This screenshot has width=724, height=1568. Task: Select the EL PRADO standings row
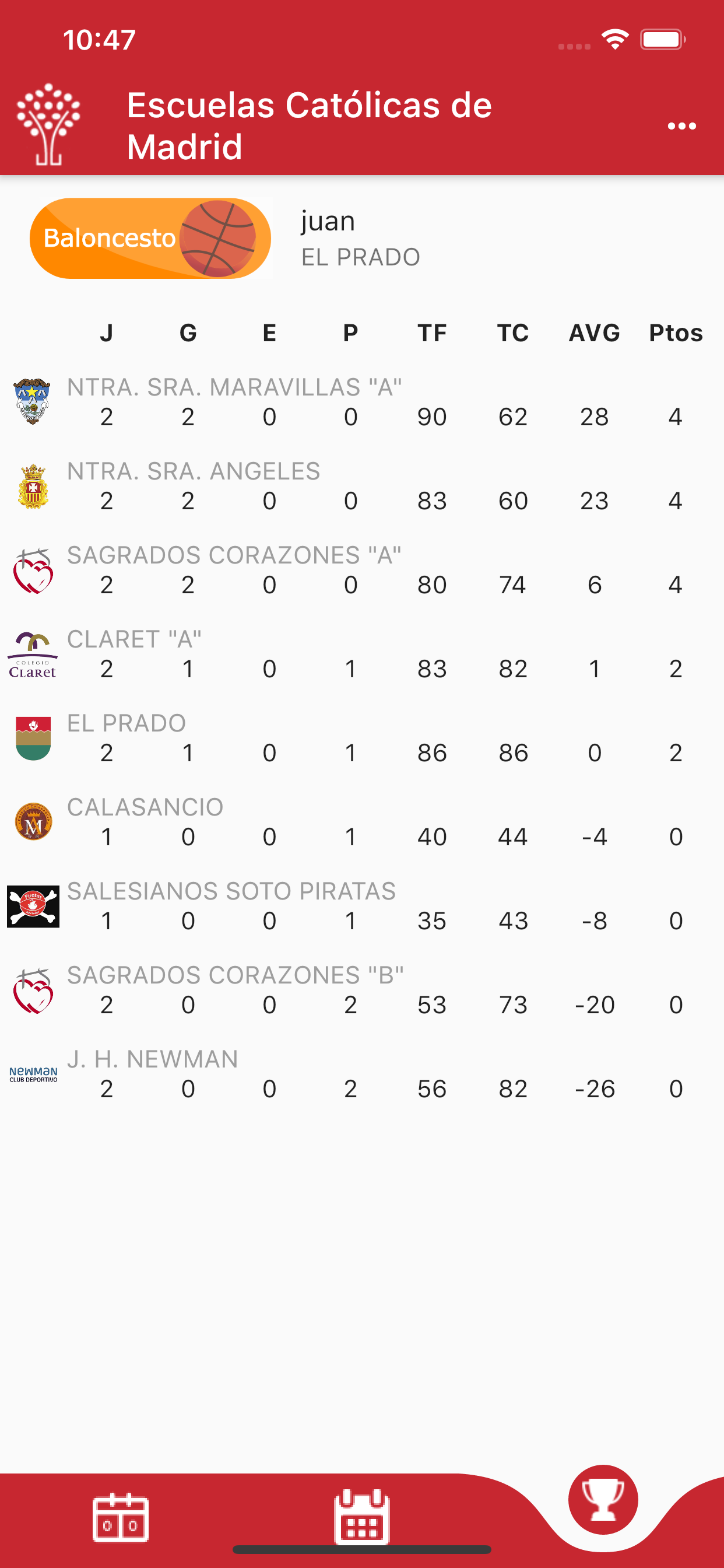[x=362, y=738]
